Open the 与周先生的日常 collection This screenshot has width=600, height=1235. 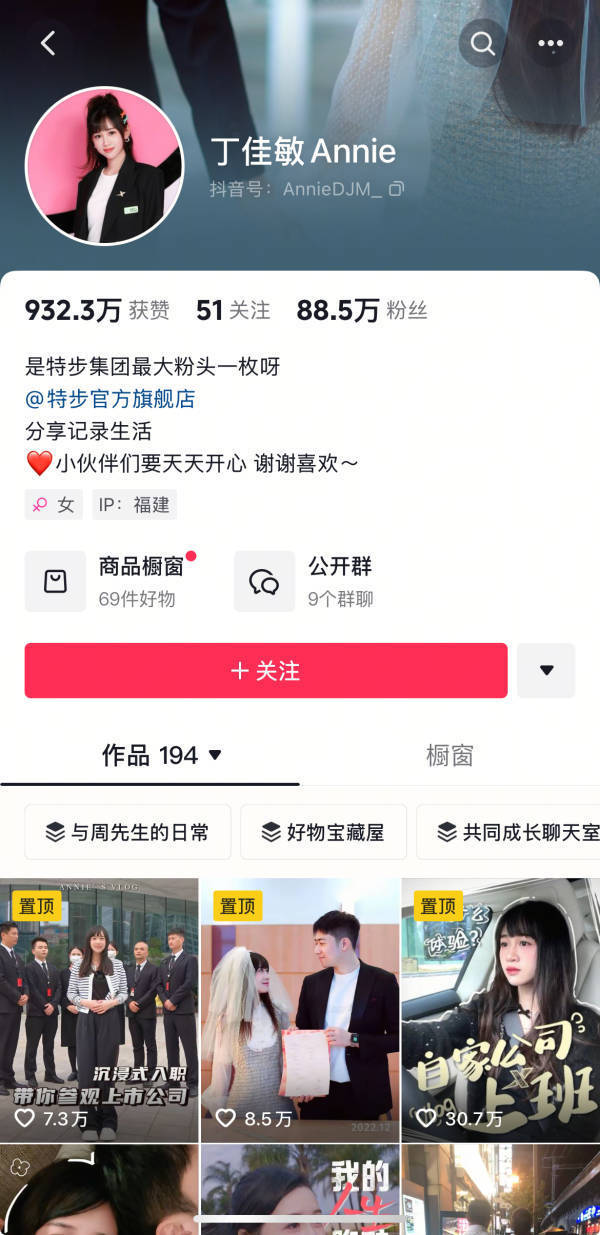128,832
